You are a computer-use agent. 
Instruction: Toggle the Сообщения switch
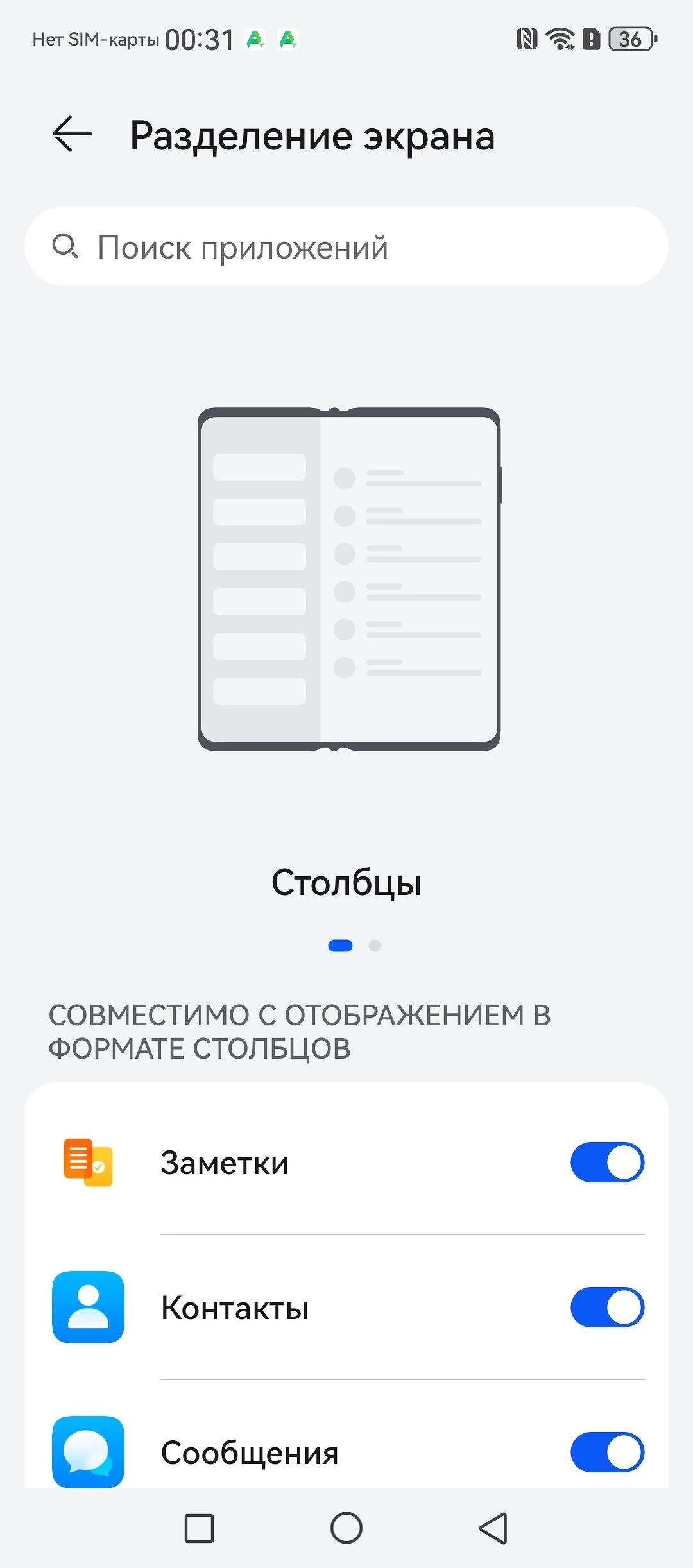(x=606, y=1452)
